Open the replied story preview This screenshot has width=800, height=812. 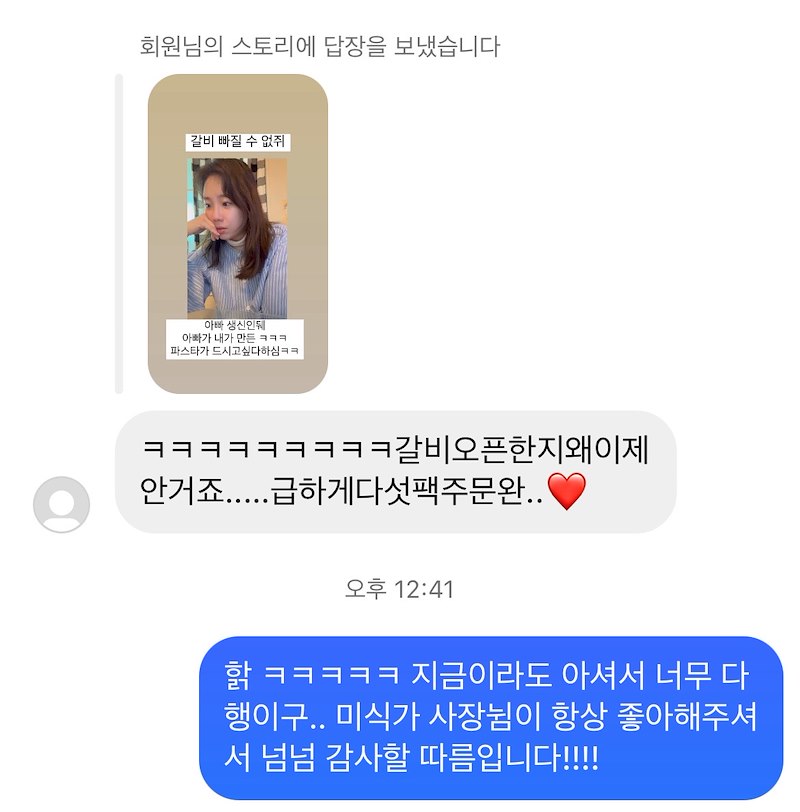coord(238,233)
